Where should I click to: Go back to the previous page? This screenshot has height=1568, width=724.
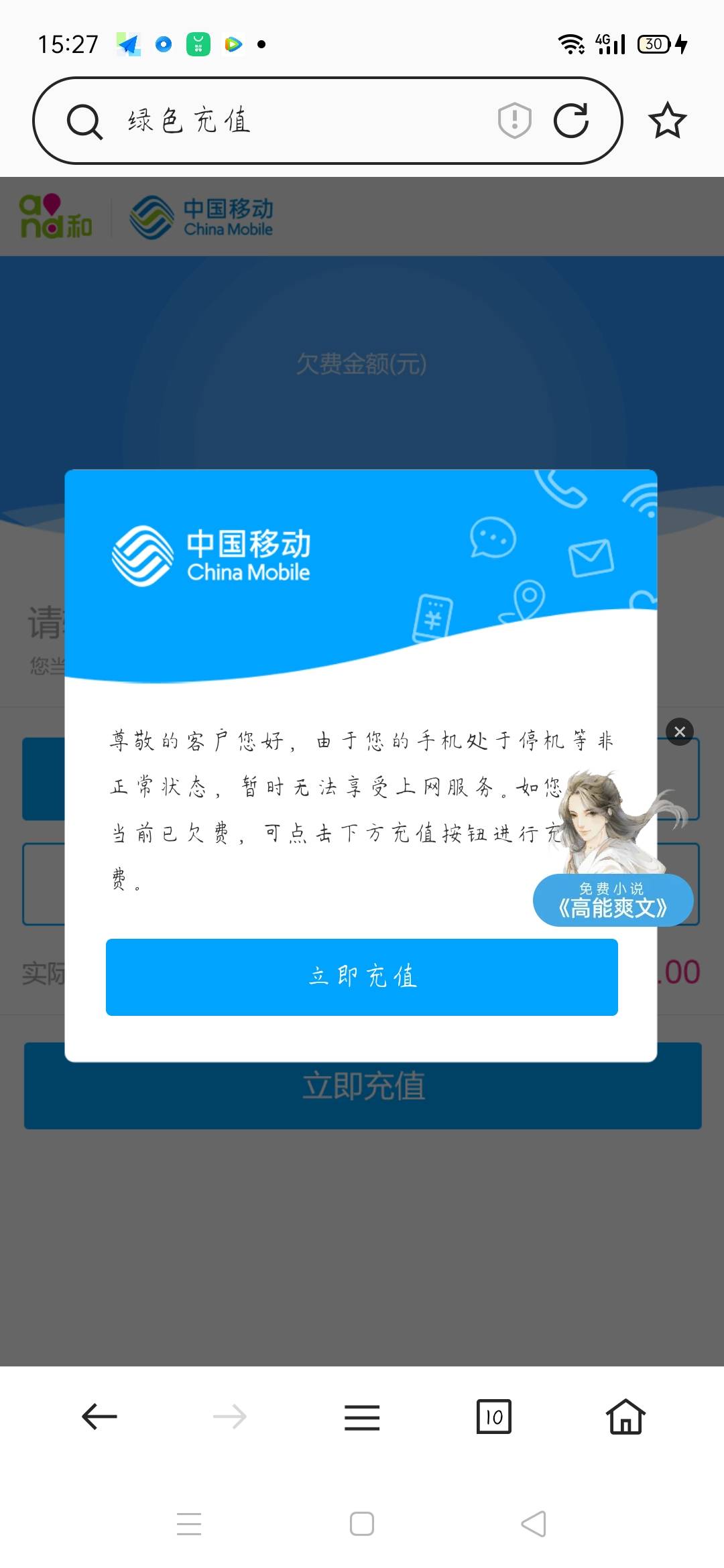[x=99, y=1417]
